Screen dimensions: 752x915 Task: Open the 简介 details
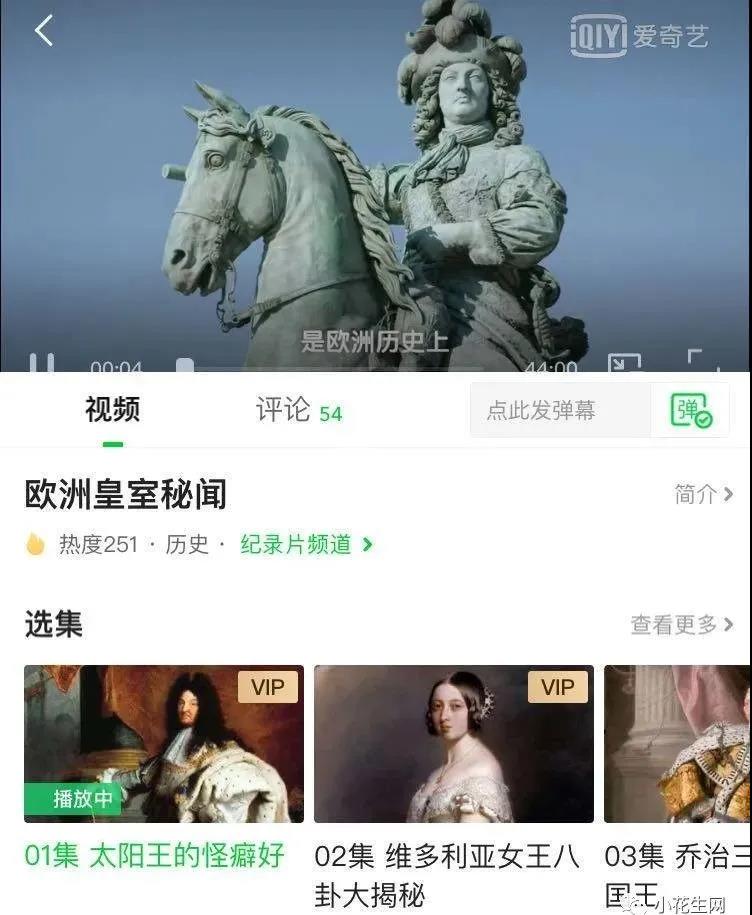click(703, 494)
